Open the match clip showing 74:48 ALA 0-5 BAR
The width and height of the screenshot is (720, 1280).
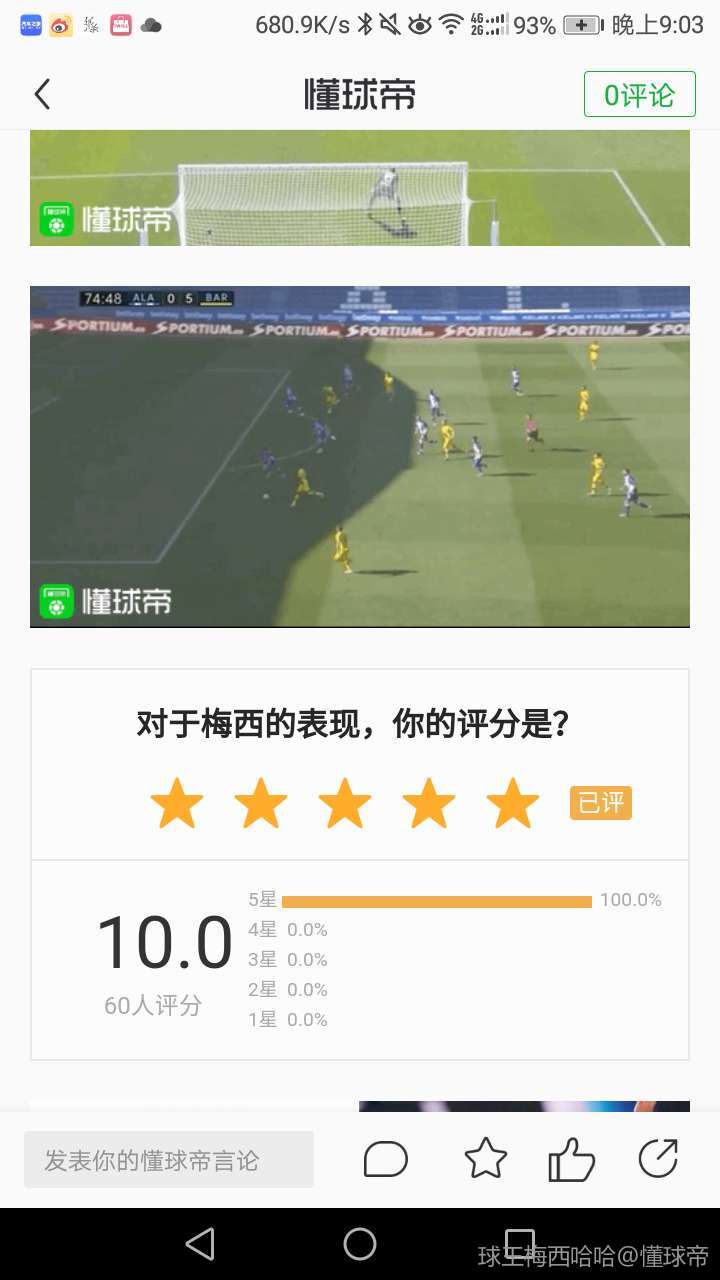(360, 456)
